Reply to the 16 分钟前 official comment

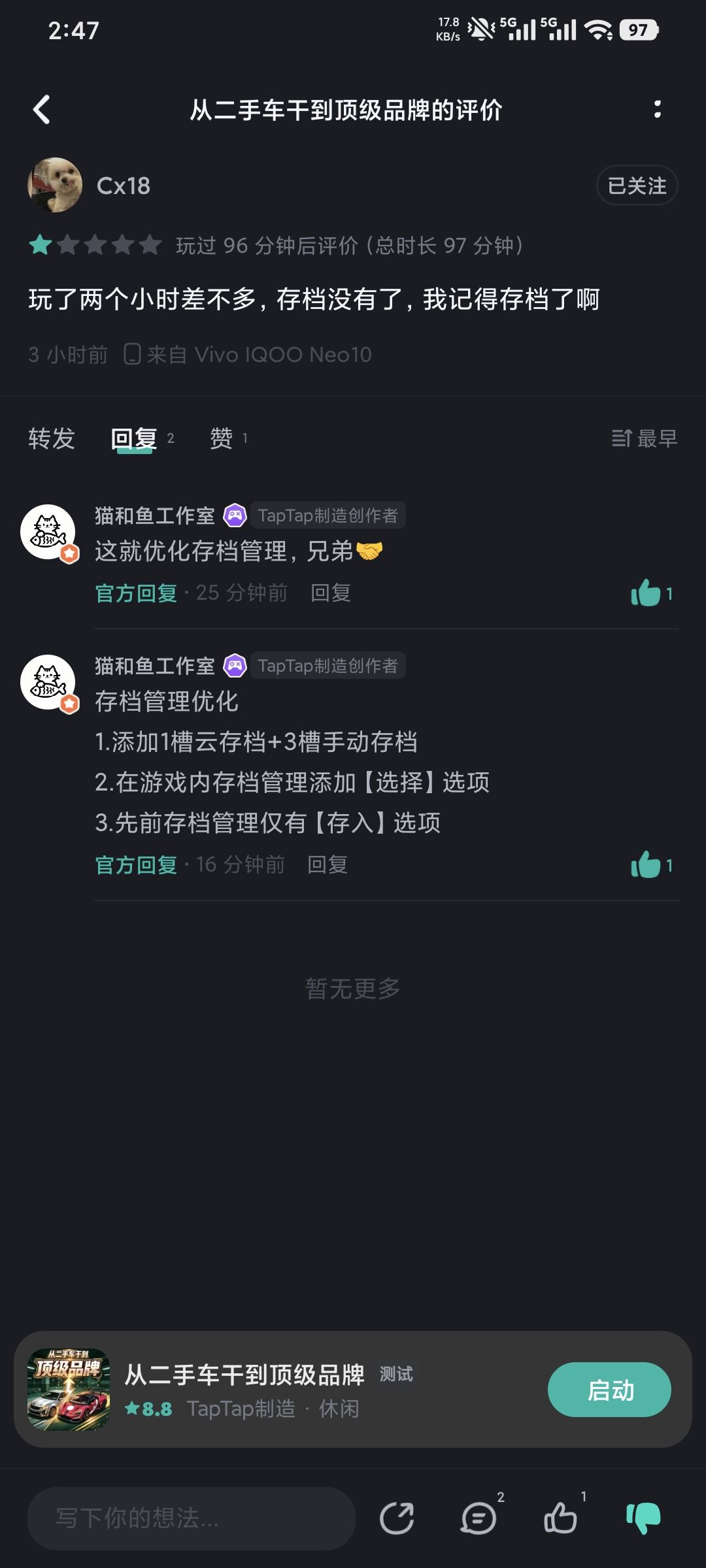coord(328,864)
